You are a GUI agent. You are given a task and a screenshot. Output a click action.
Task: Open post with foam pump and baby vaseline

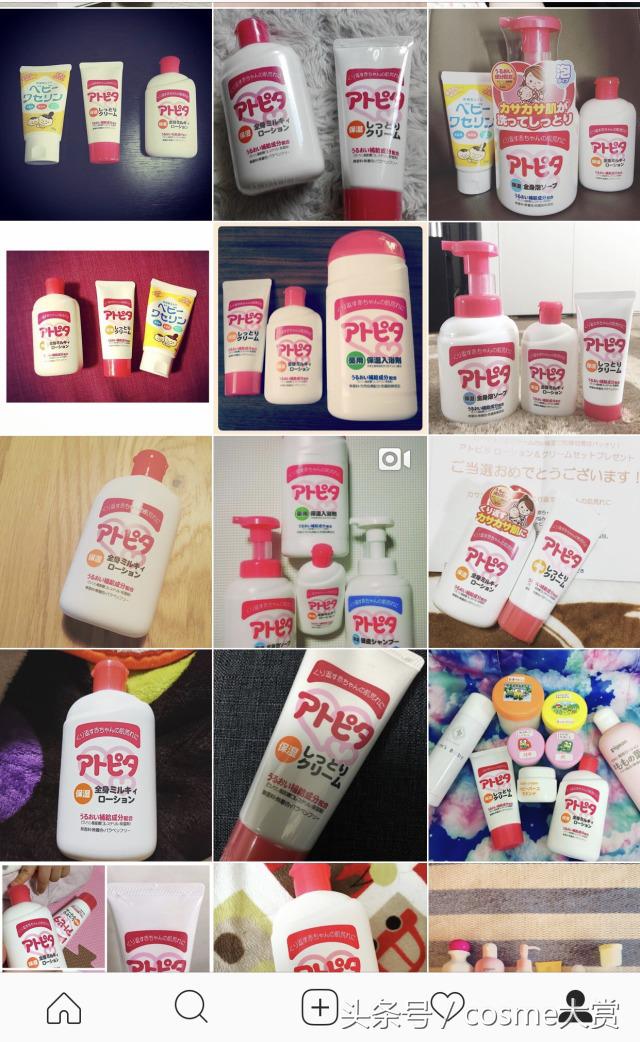pos(534,112)
